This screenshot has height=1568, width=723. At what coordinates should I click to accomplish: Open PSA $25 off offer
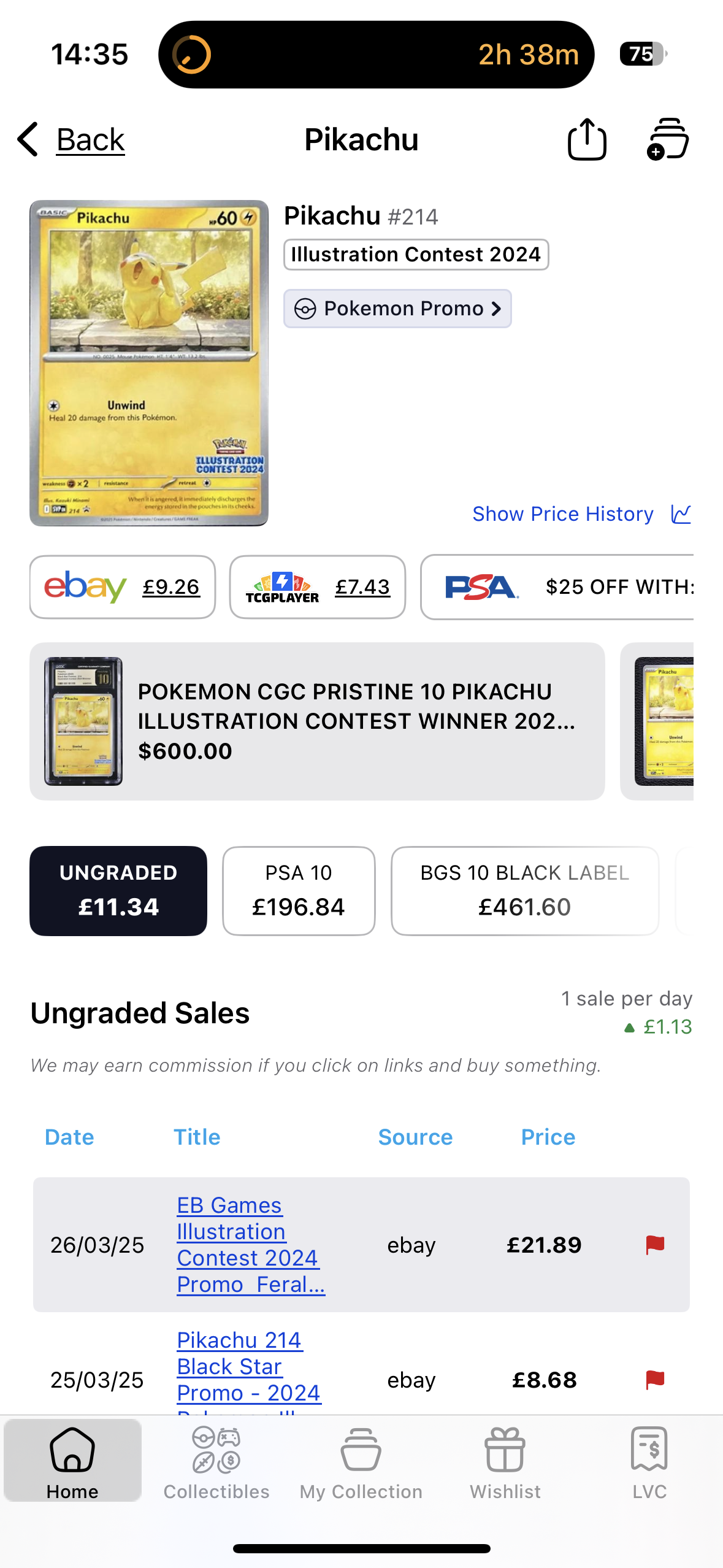pyautogui.click(x=557, y=587)
